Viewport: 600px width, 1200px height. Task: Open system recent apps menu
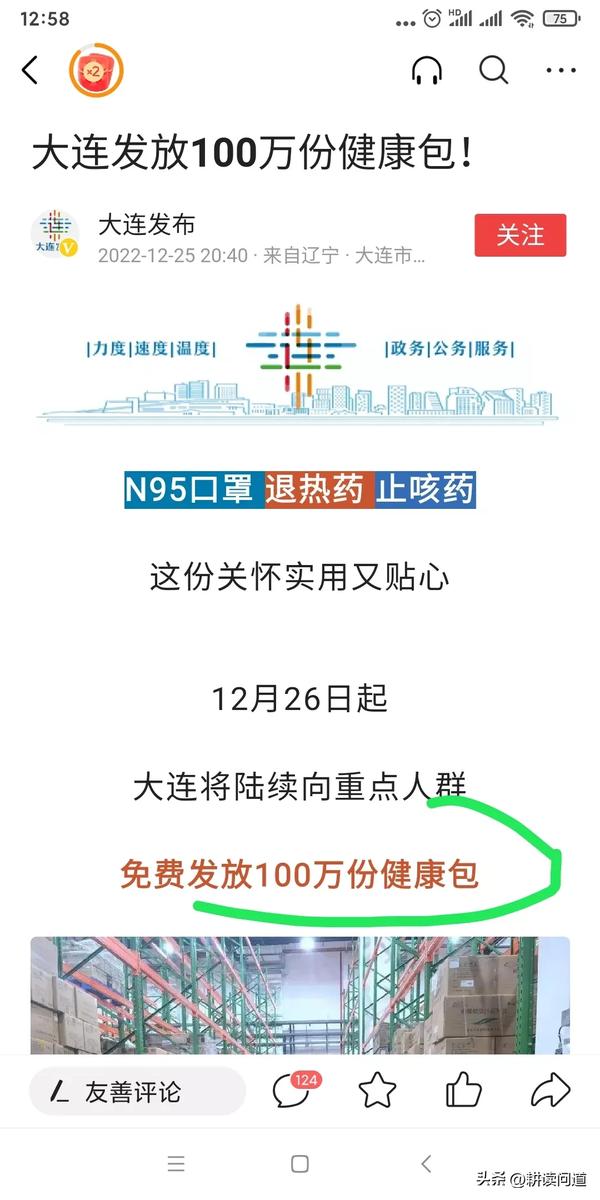pos(176,1163)
